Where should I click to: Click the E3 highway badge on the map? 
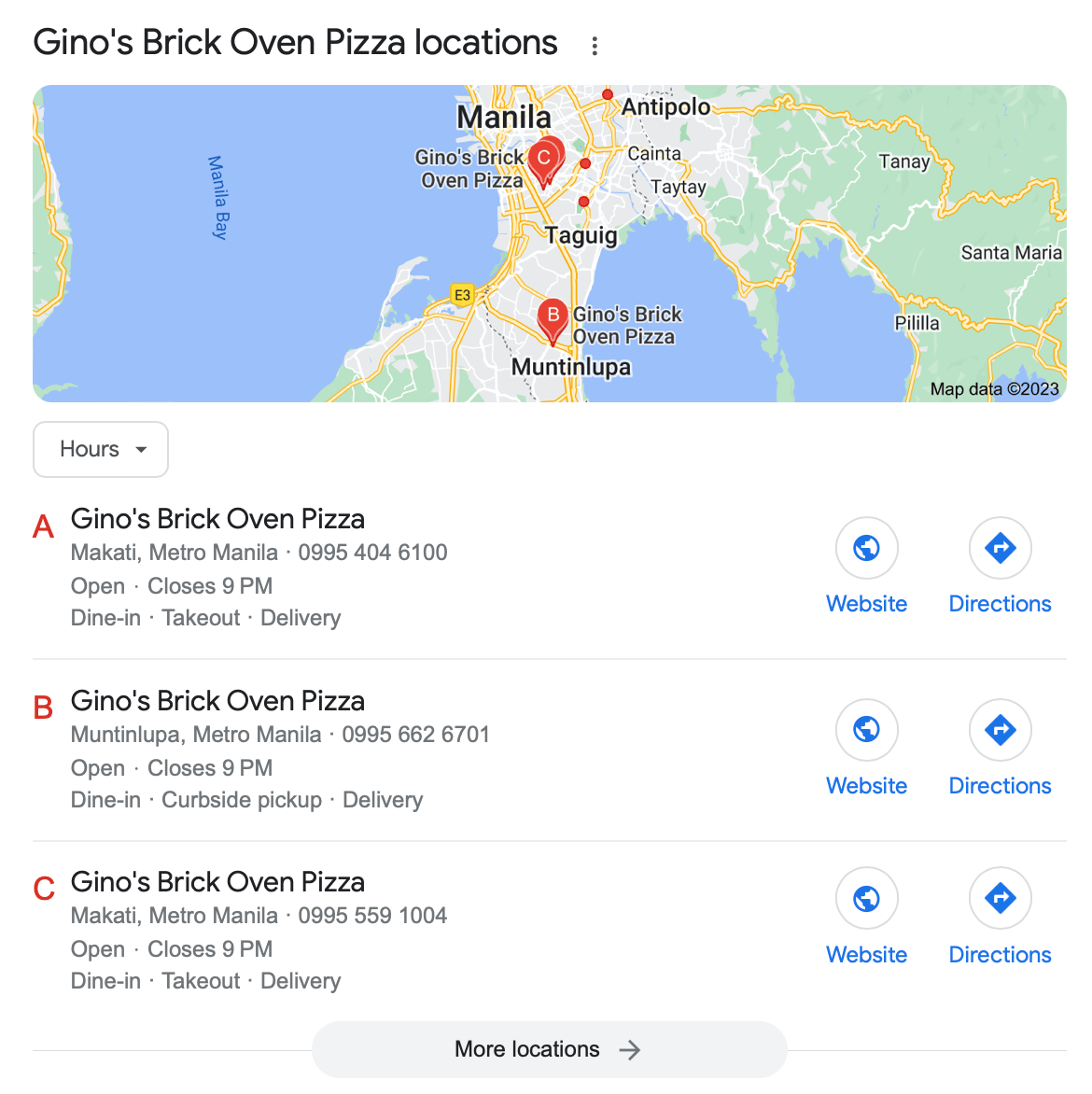462,294
